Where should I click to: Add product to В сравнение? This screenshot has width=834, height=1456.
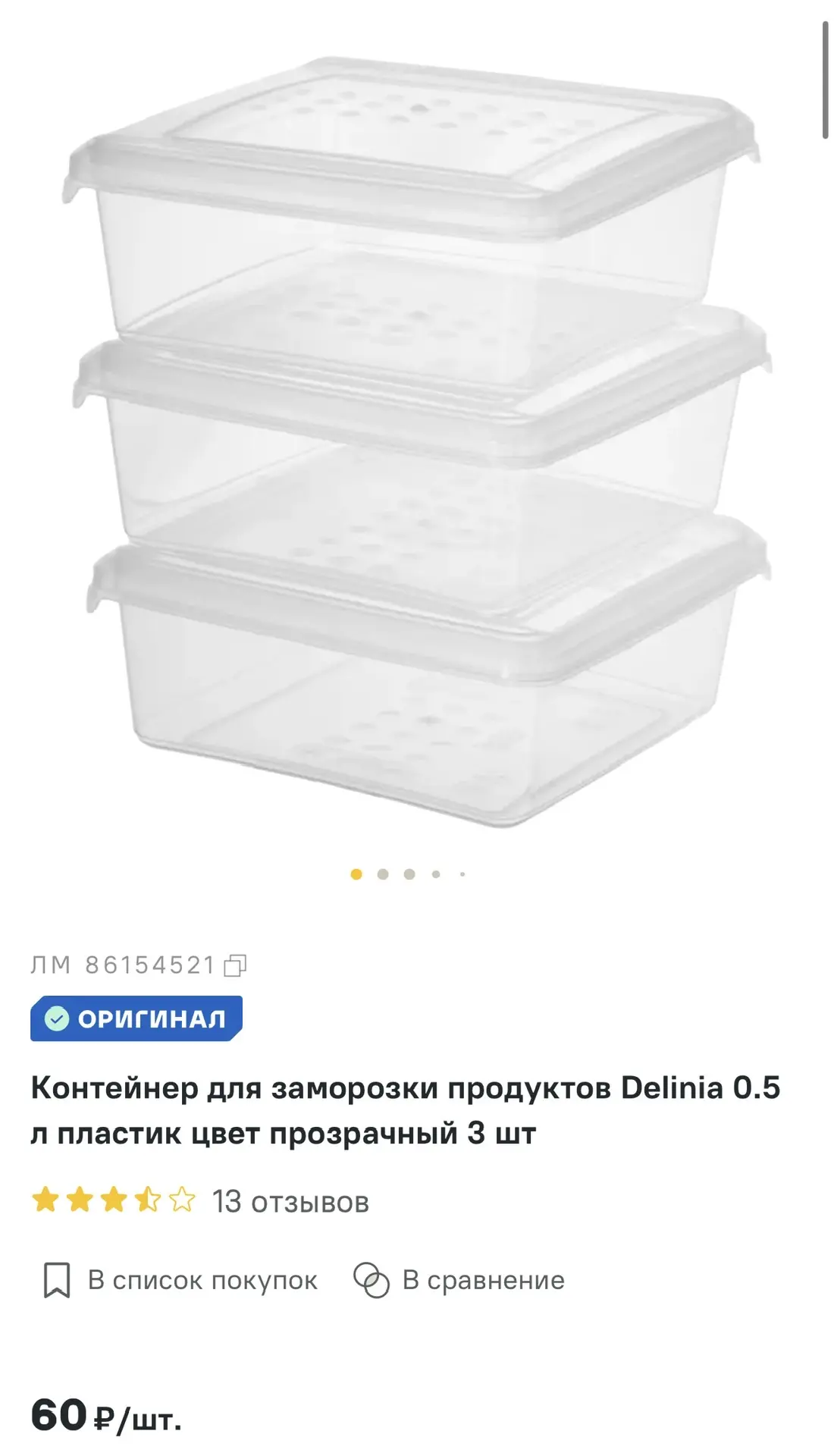pos(459,1280)
